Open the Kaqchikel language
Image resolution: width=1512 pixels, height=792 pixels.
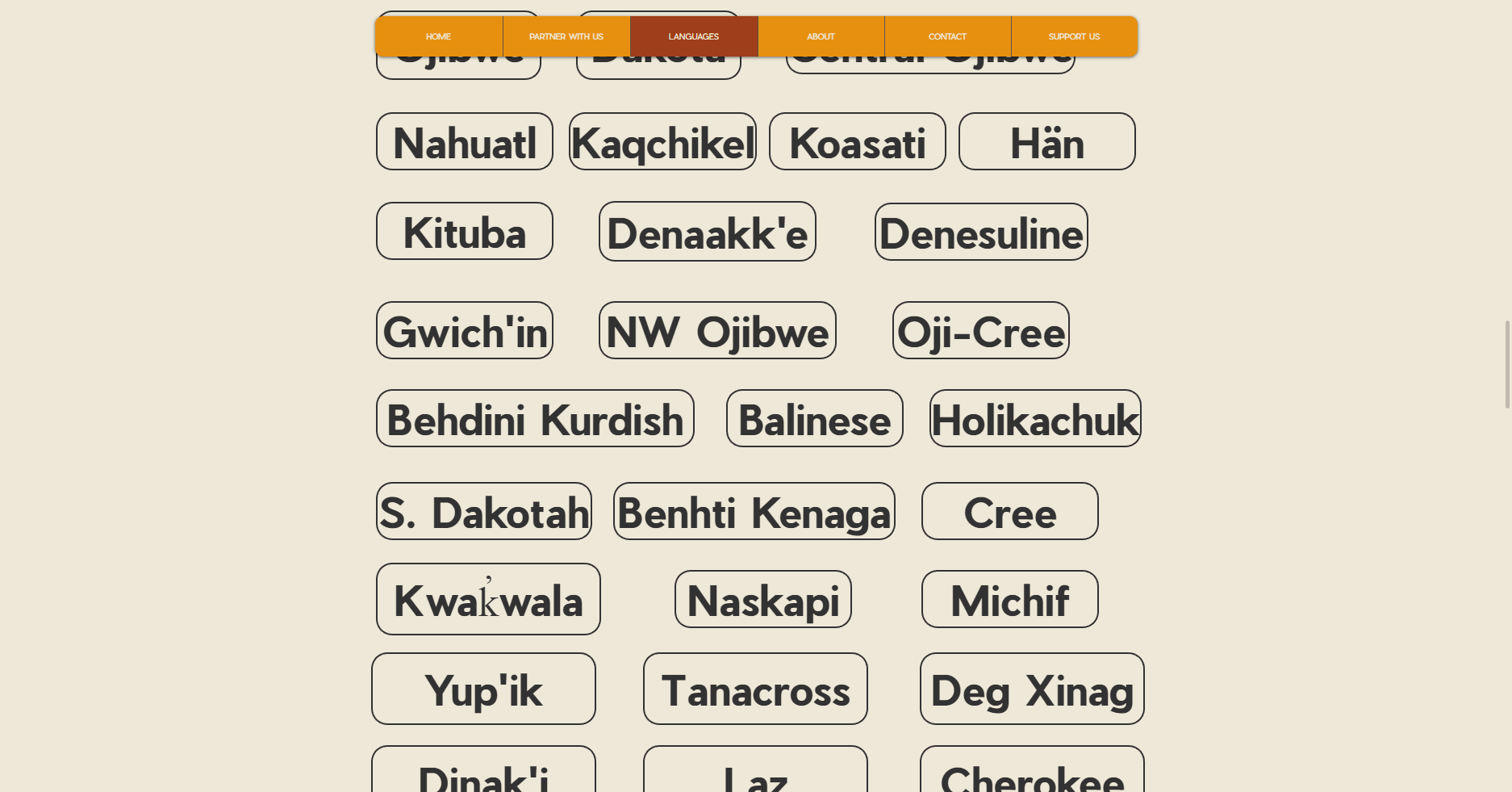(x=662, y=142)
